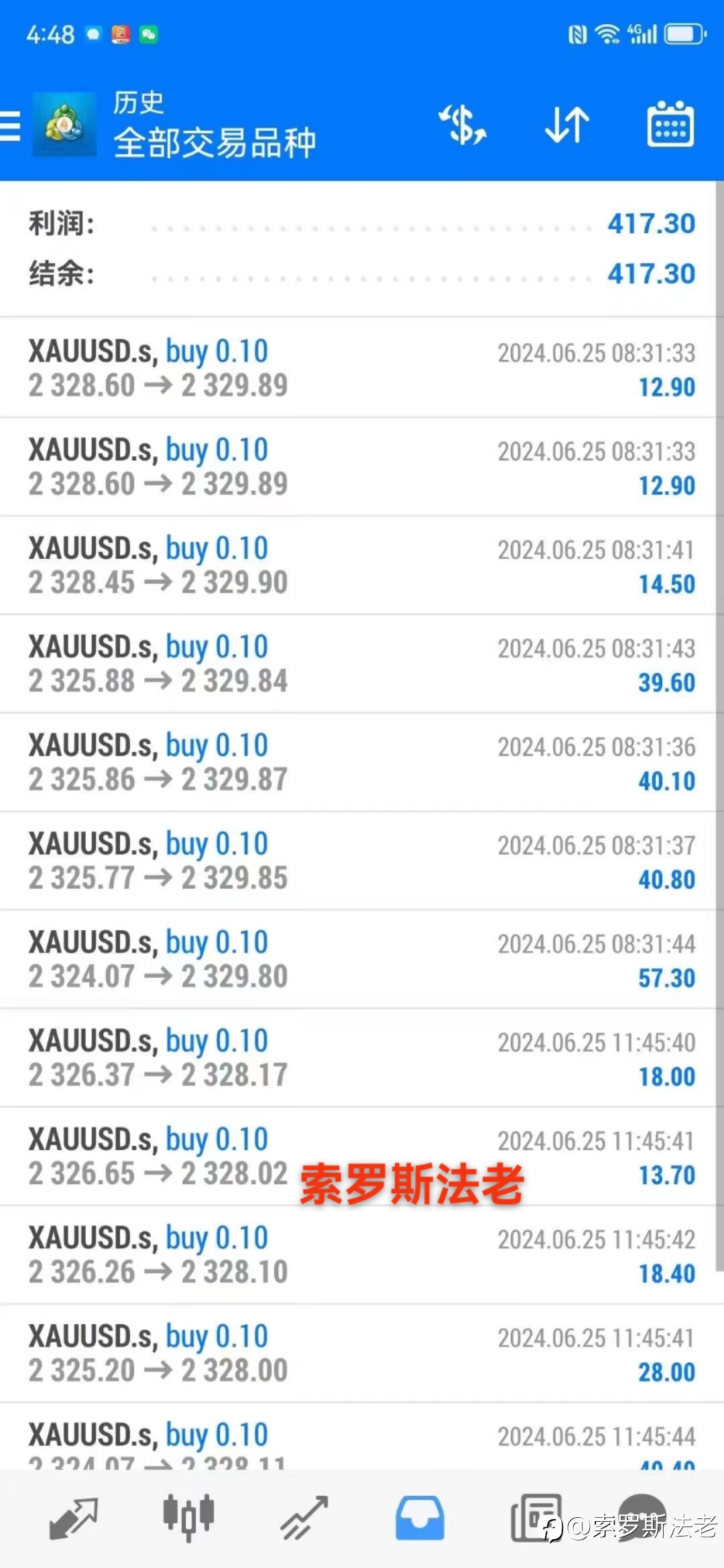Expand the trade with profit 39.60

(362, 663)
